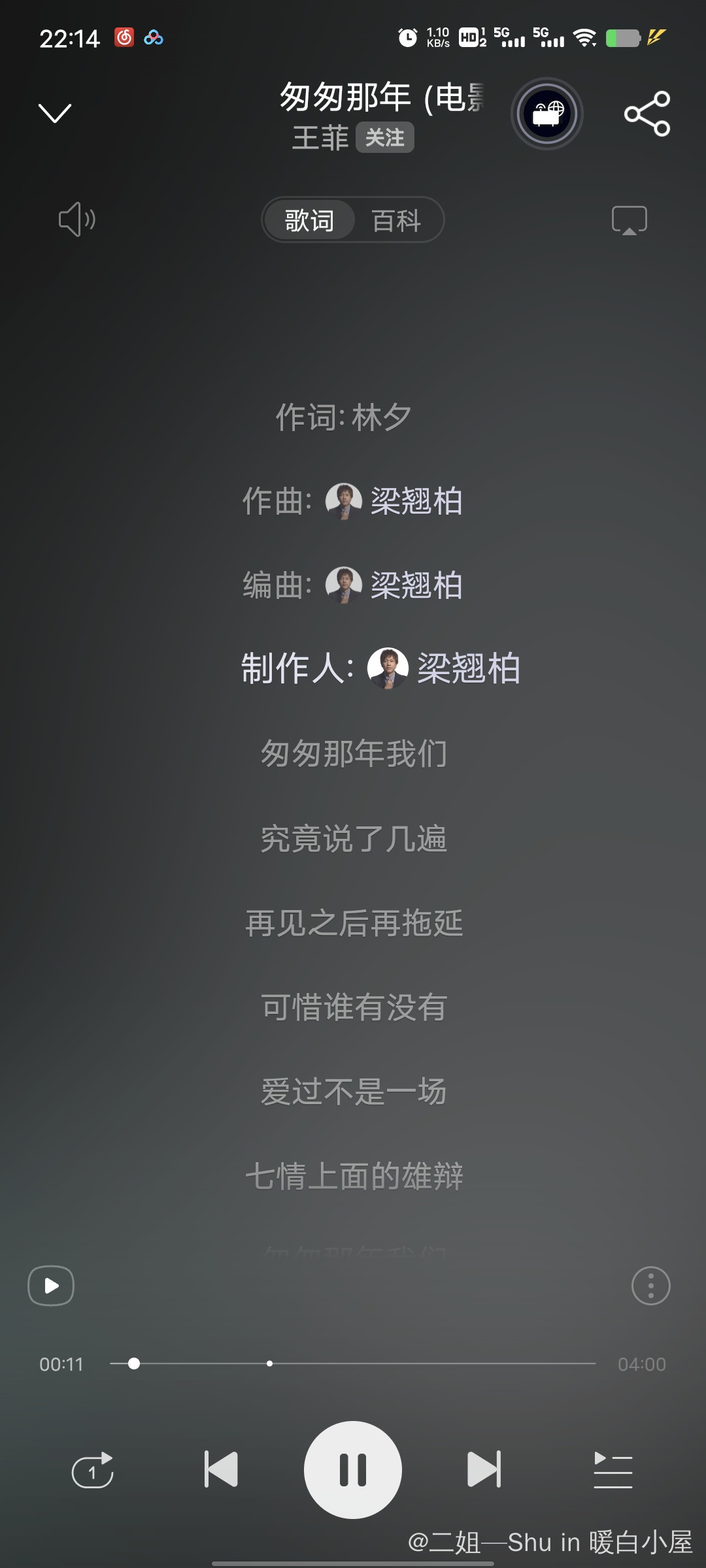The image size is (706, 1568).
Task: Open the play queue list
Action: click(613, 1470)
